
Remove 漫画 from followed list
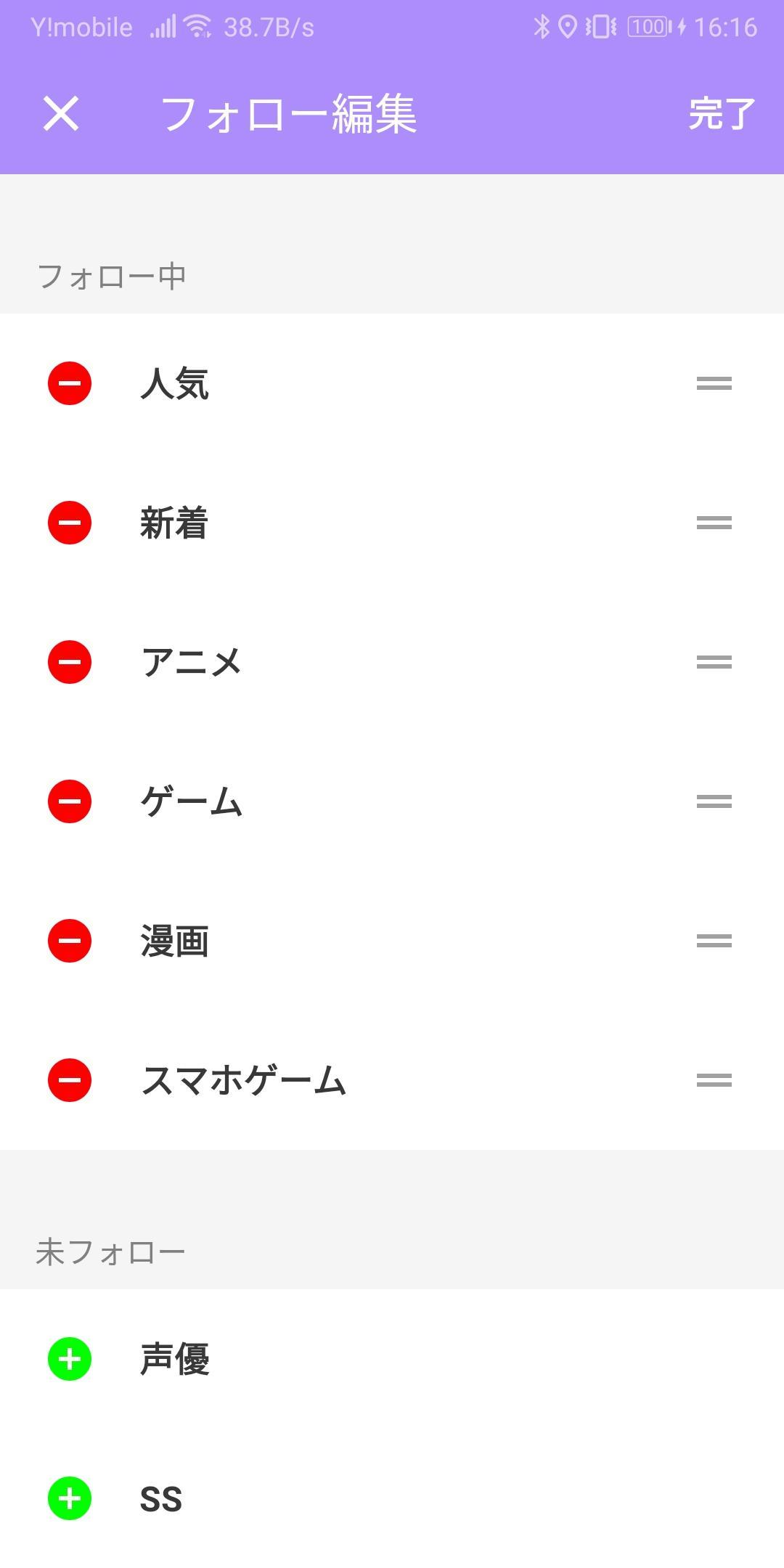tap(70, 941)
